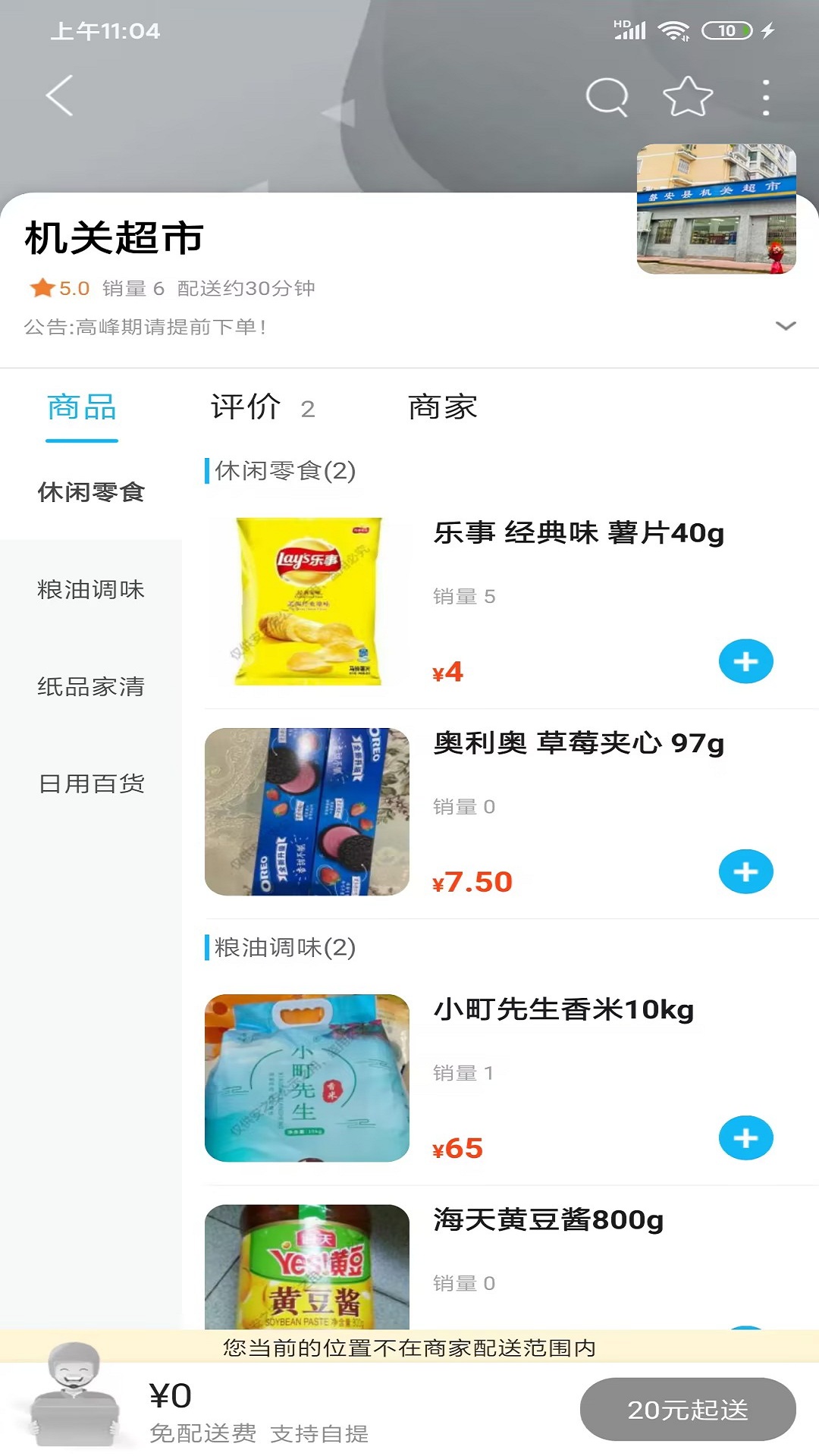The width and height of the screenshot is (819, 1456).
Task: Tap the star to favorite this store
Action: pyautogui.click(x=685, y=96)
